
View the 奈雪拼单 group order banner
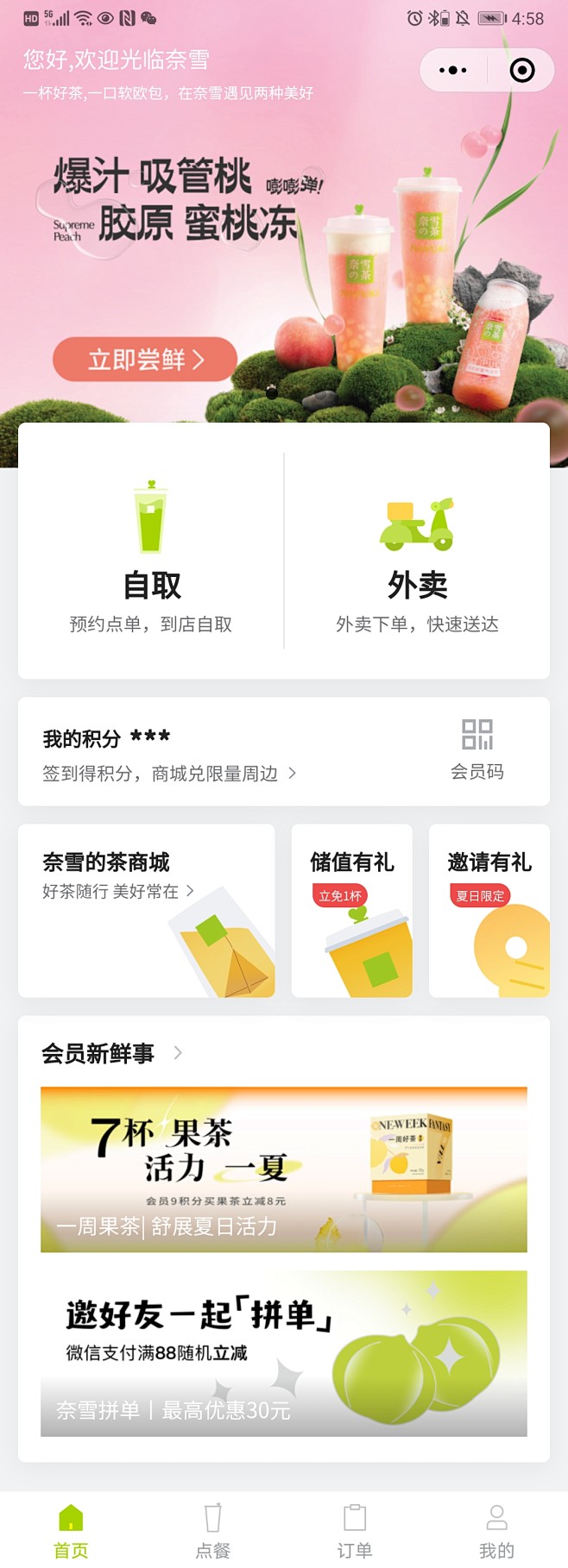tap(284, 1352)
